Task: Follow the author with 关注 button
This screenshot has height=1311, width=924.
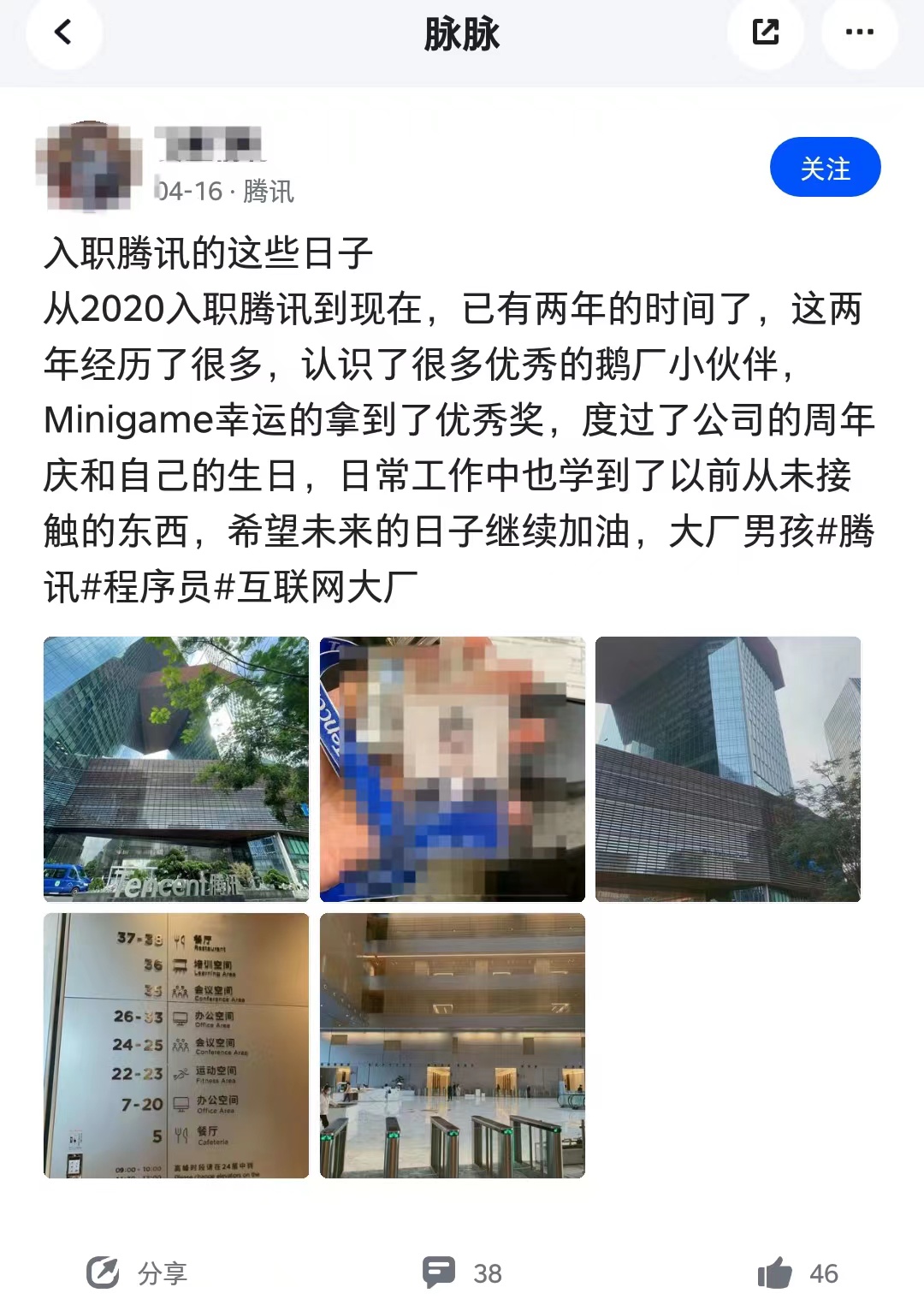Action: point(825,168)
